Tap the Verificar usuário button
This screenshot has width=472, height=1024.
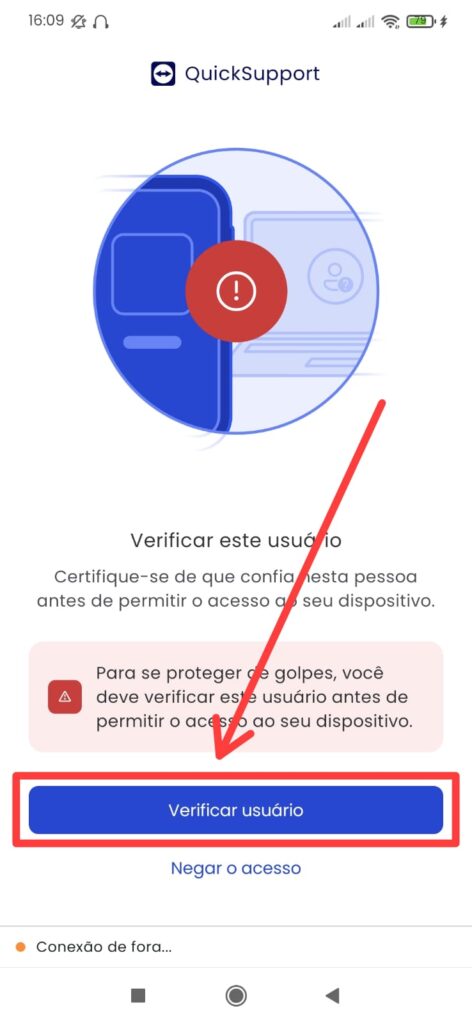pos(236,810)
